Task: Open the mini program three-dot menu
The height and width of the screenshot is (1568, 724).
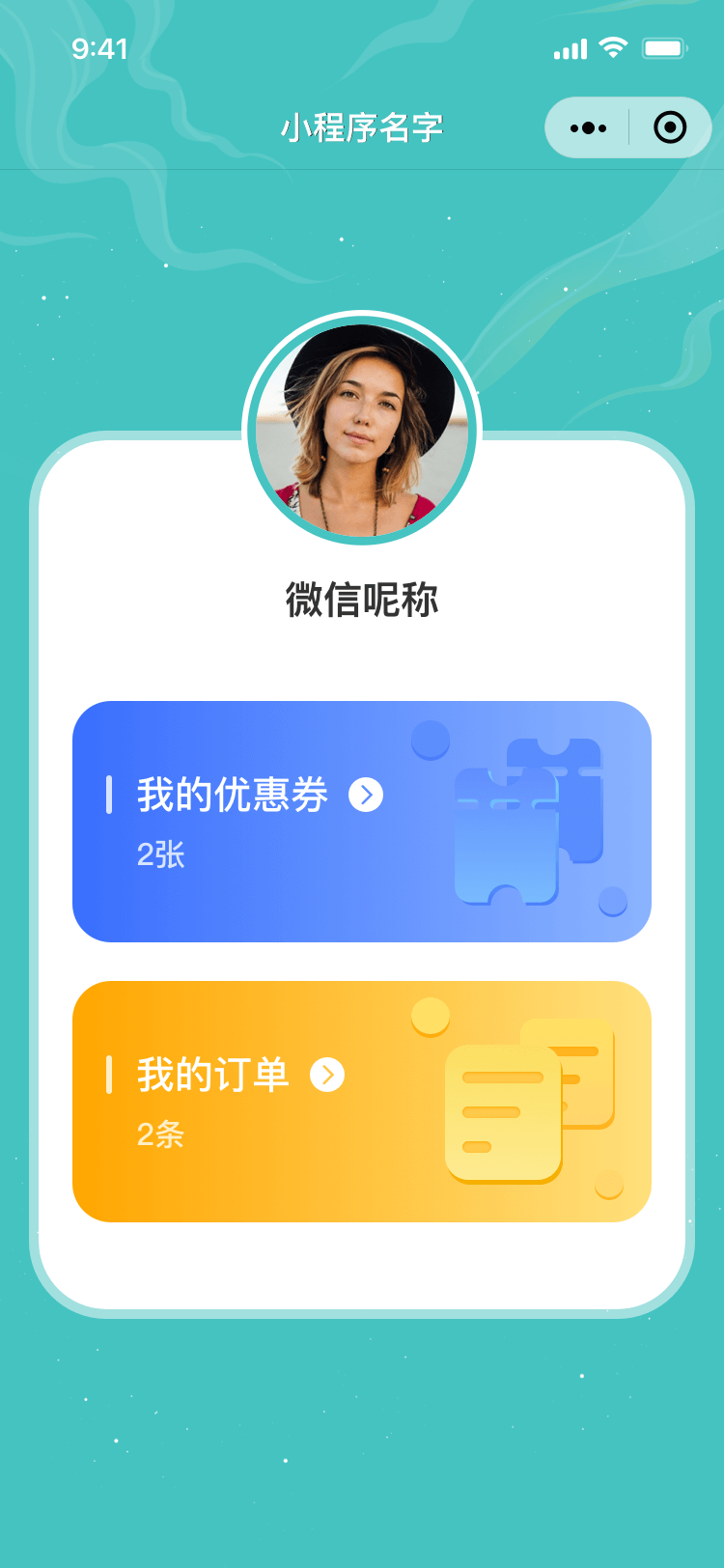Action: 588,127
